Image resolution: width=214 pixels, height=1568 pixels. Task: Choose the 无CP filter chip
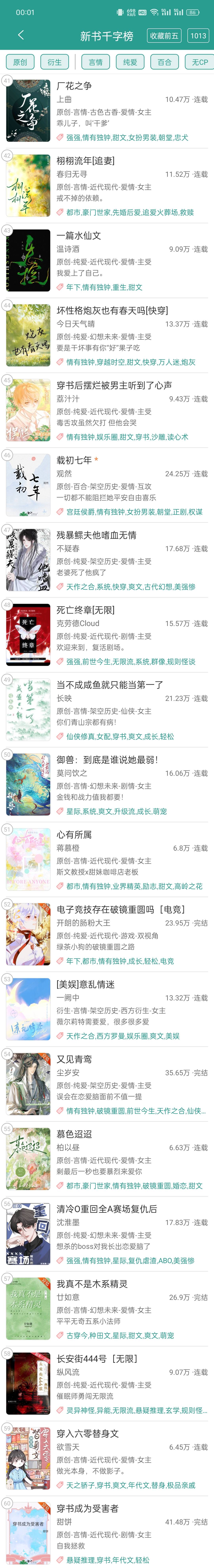[199, 62]
